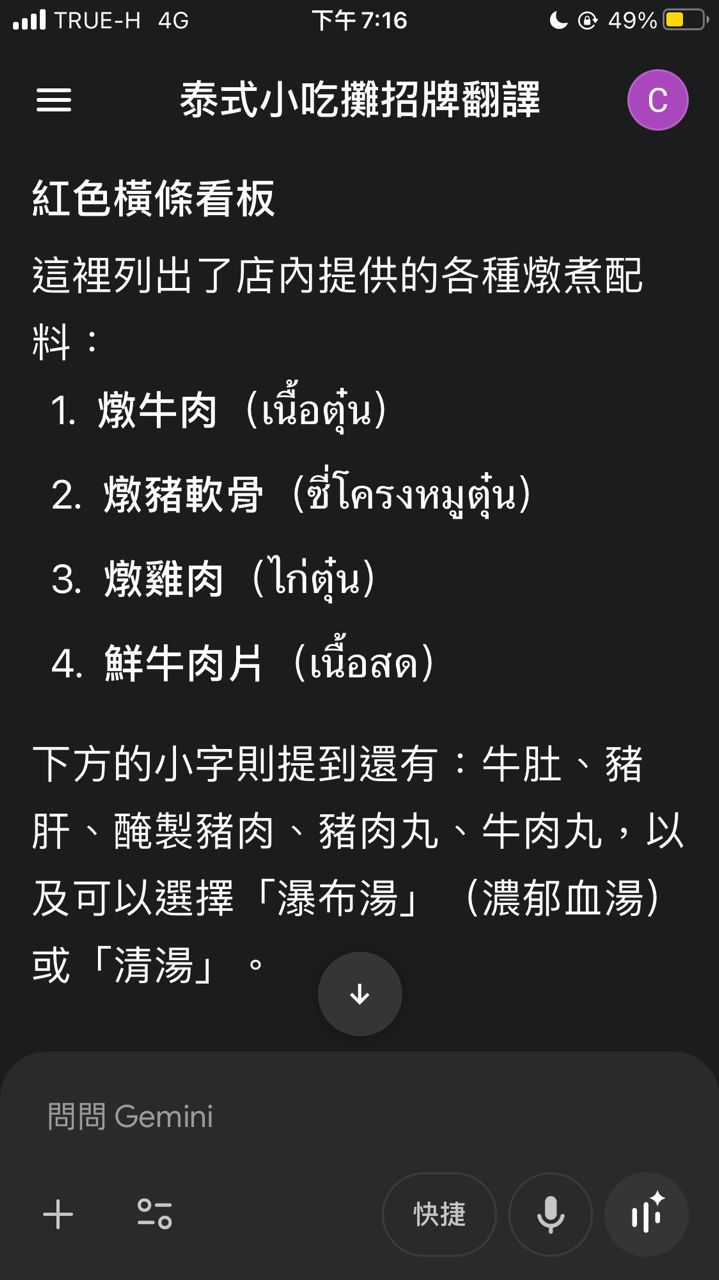Launch Gemini Live voice mode

click(647, 1214)
